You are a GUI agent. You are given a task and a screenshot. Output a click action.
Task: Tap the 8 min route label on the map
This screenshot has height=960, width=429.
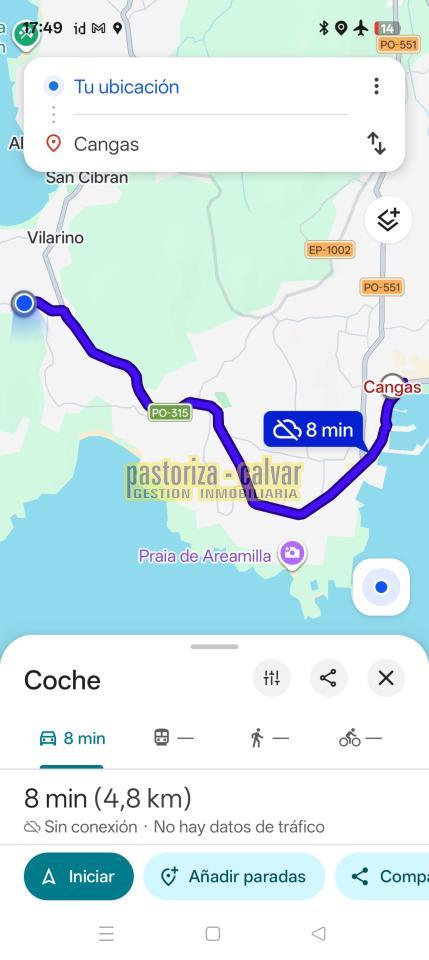click(x=313, y=429)
